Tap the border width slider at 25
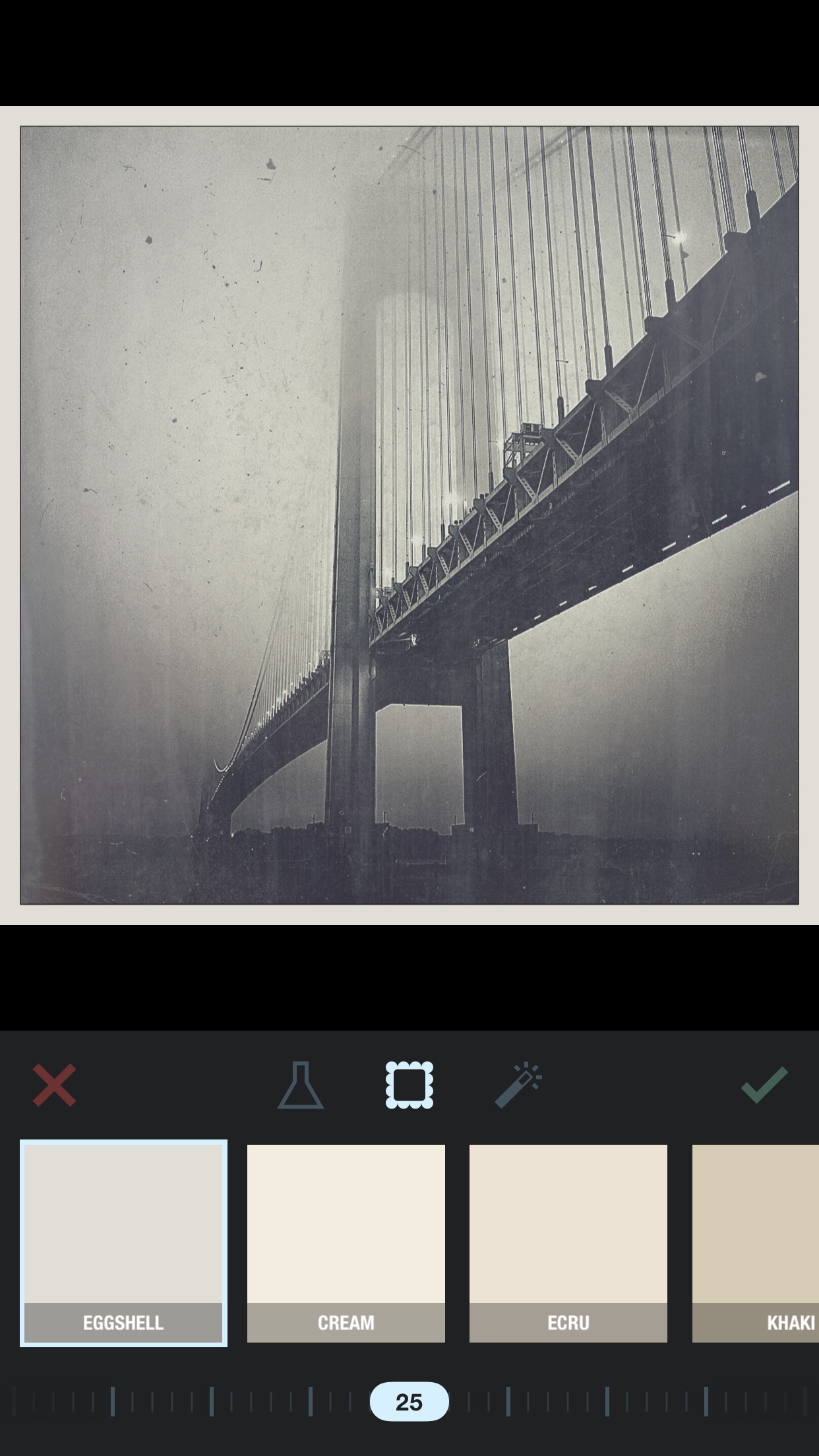This screenshot has height=1456, width=819. 409,1401
